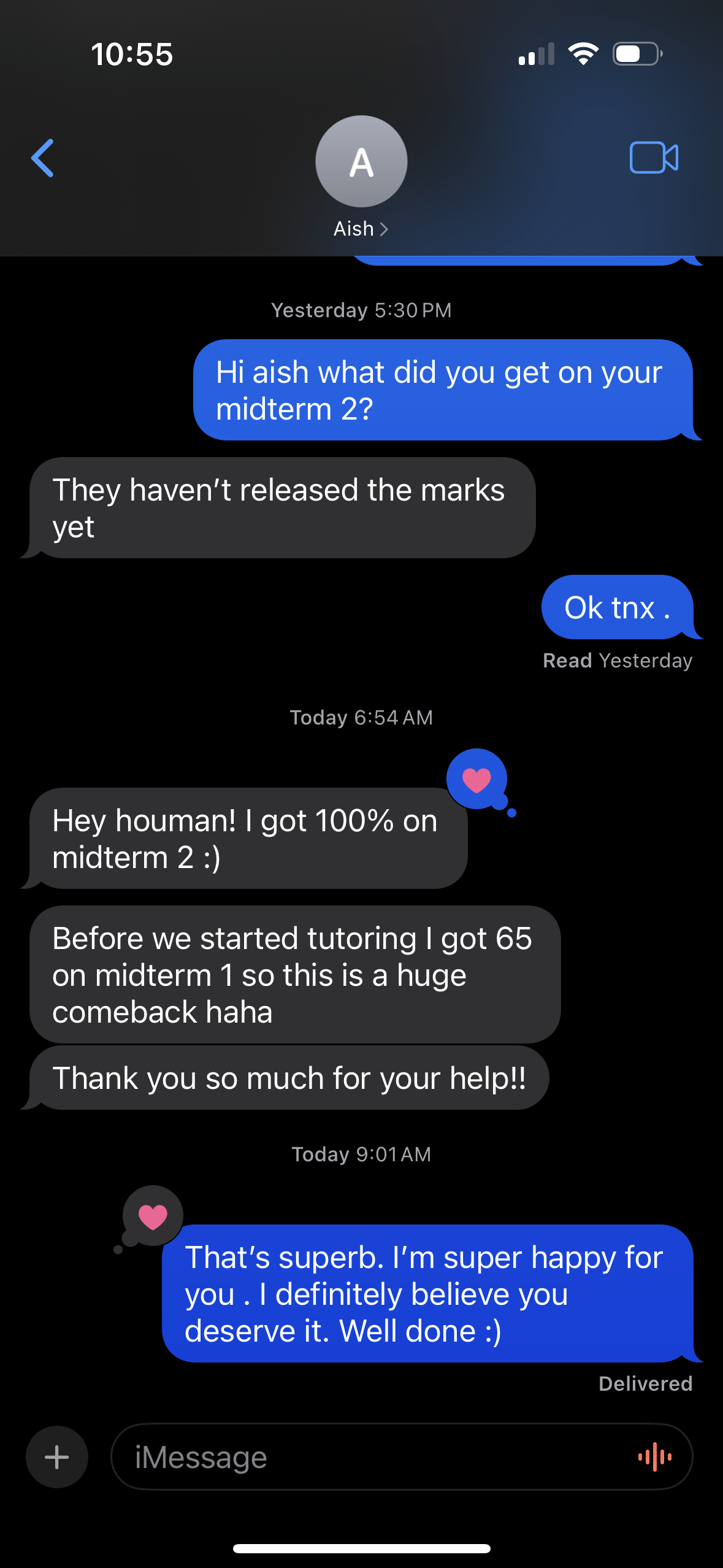Open the plus attachments menu
Image resolution: width=723 pixels, height=1568 pixels.
(x=57, y=1457)
